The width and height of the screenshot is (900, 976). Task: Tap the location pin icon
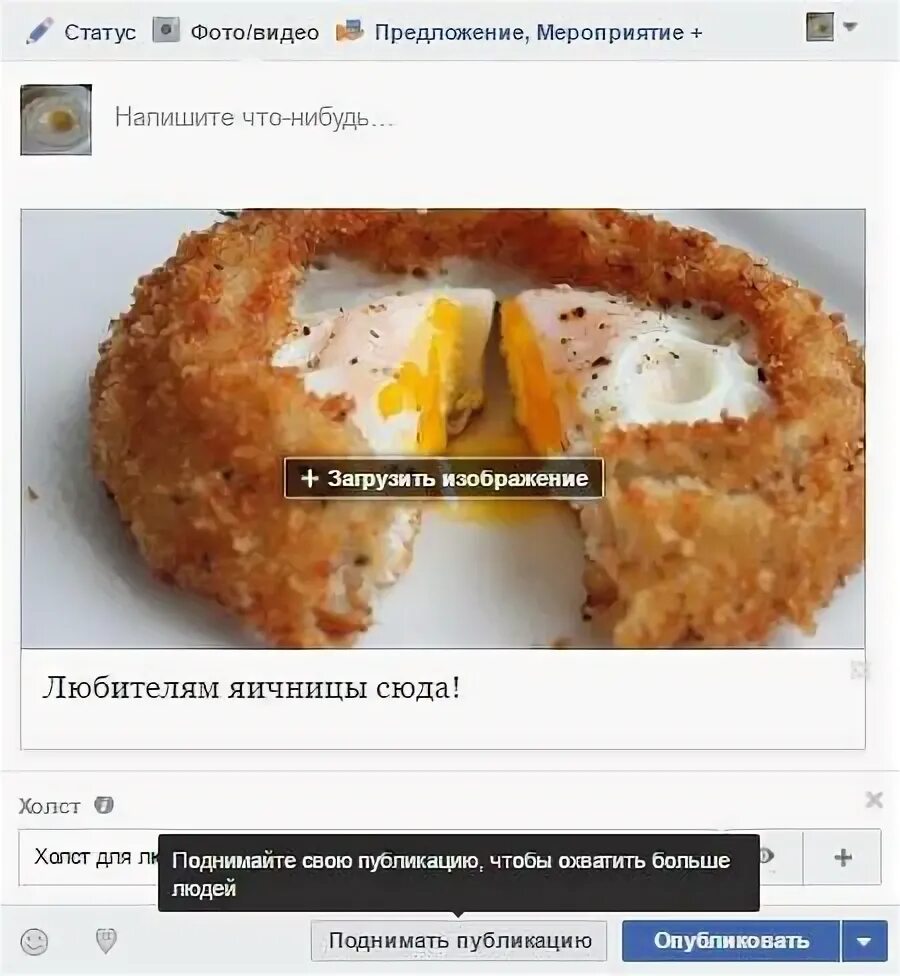click(x=106, y=941)
